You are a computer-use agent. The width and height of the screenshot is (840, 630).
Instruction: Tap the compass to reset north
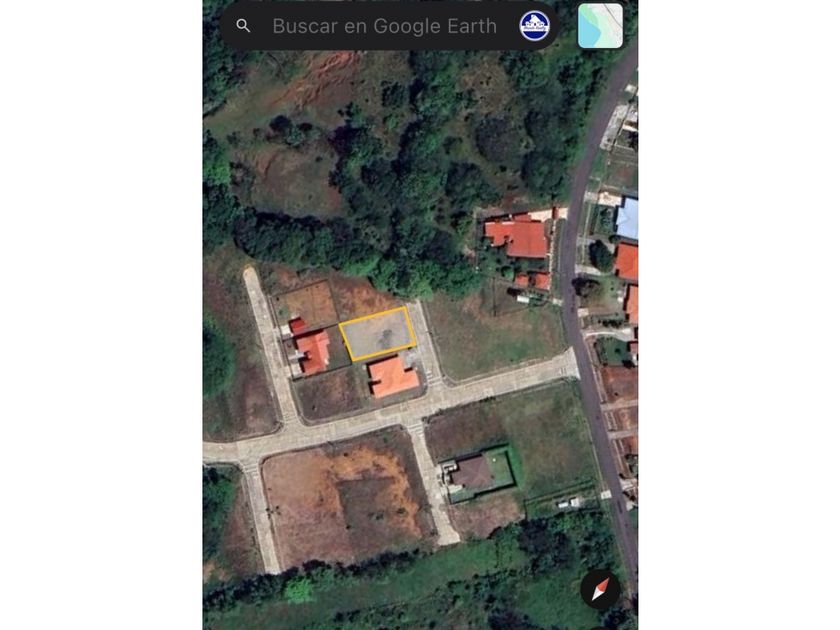coord(600,589)
